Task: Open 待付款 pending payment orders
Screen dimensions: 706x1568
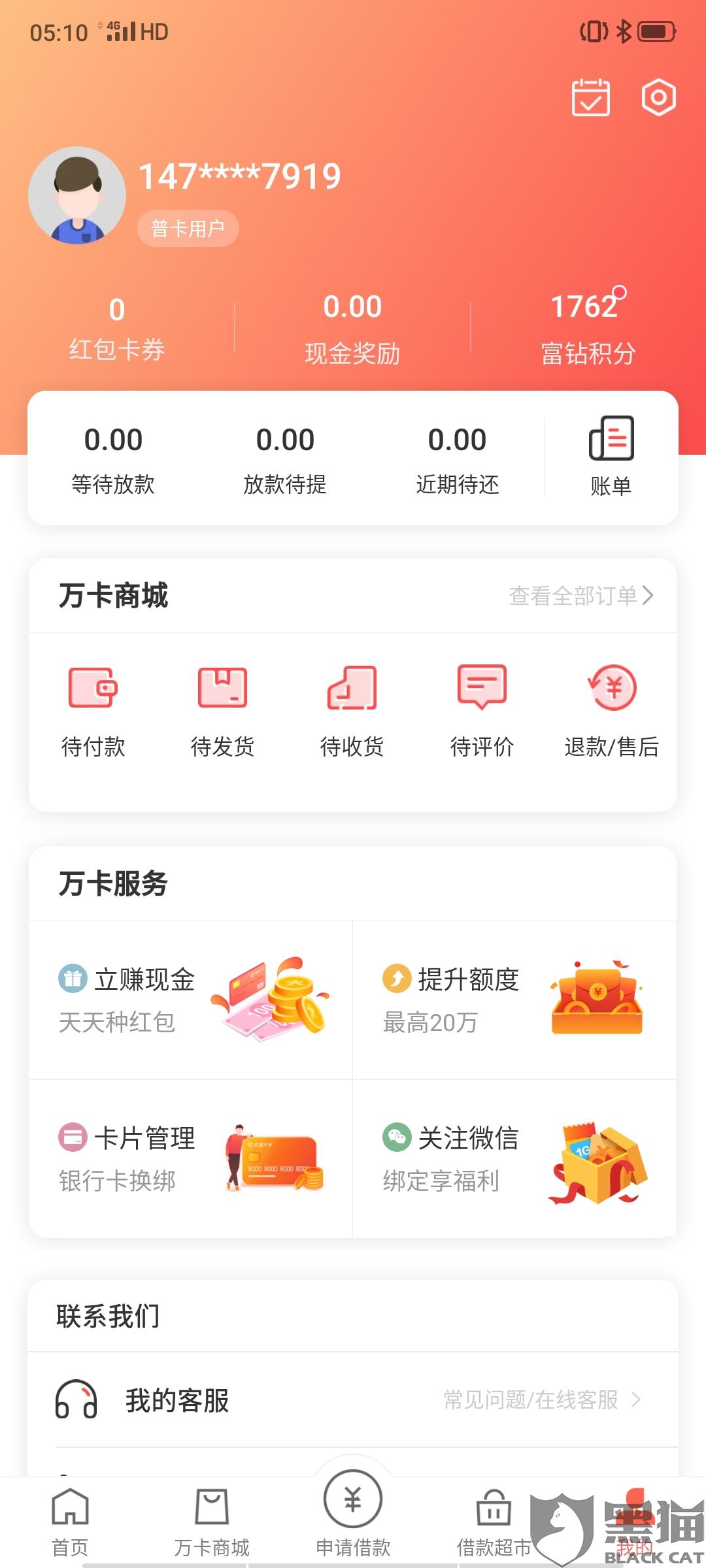Action: pyautogui.click(x=93, y=711)
